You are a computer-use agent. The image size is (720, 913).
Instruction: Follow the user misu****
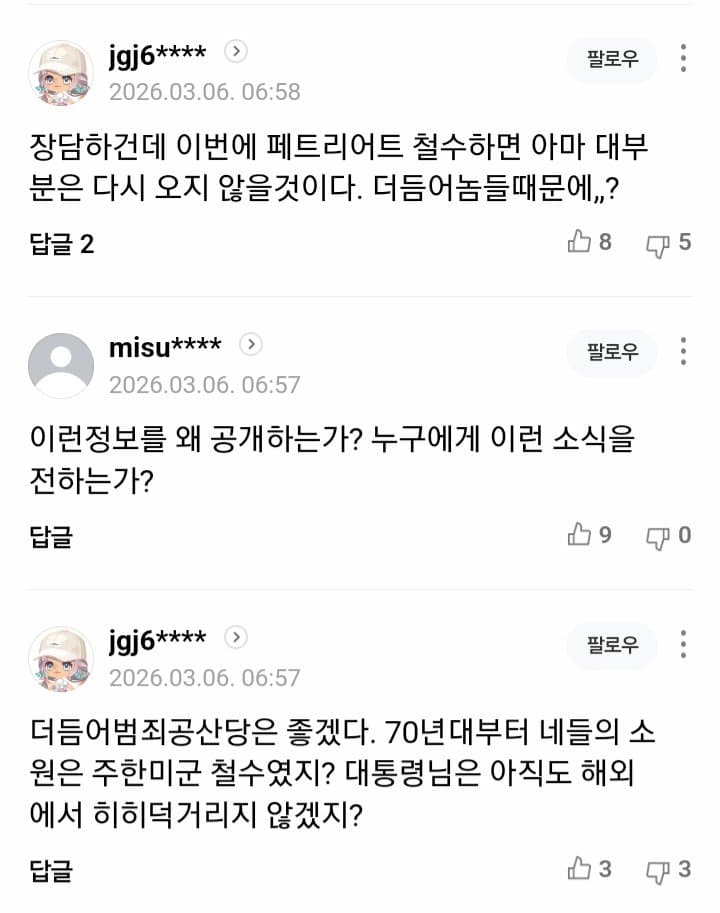[x=612, y=351]
